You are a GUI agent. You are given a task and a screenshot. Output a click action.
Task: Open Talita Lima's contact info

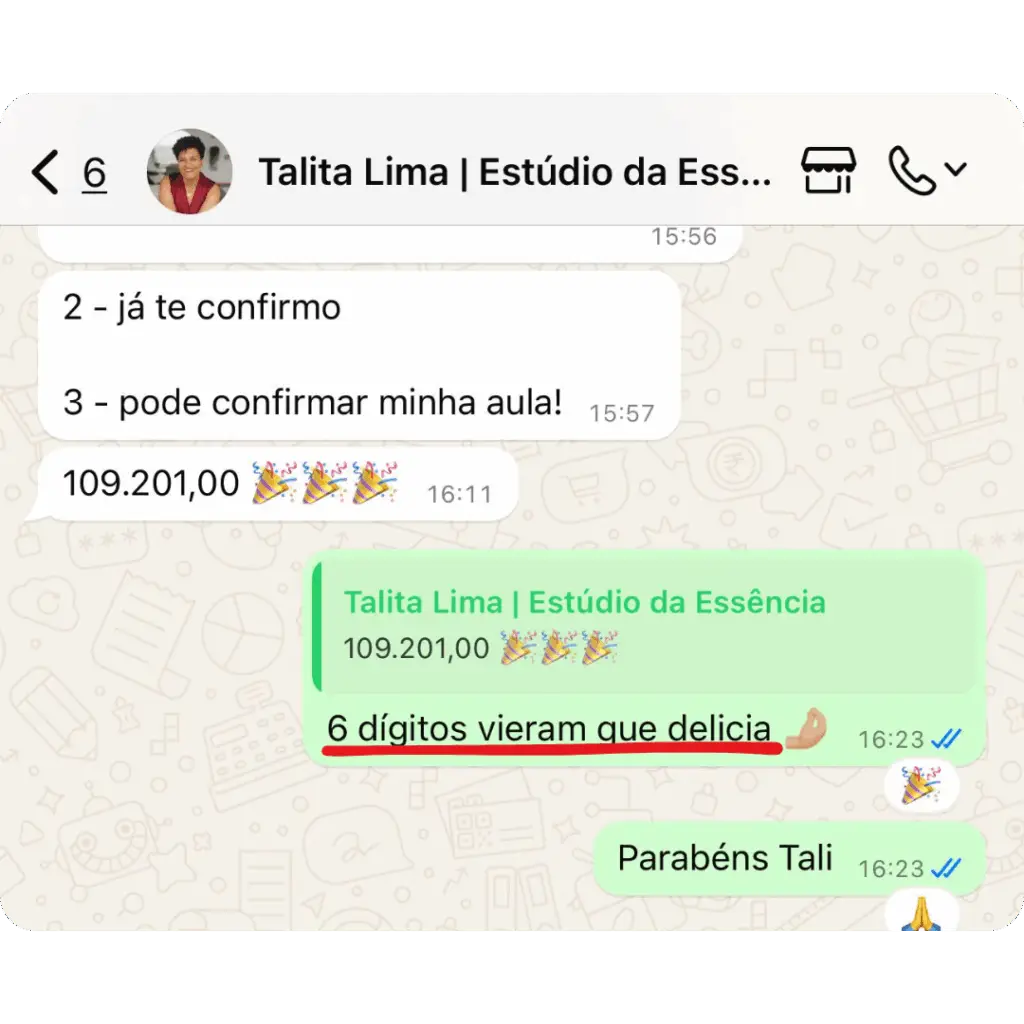514,173
